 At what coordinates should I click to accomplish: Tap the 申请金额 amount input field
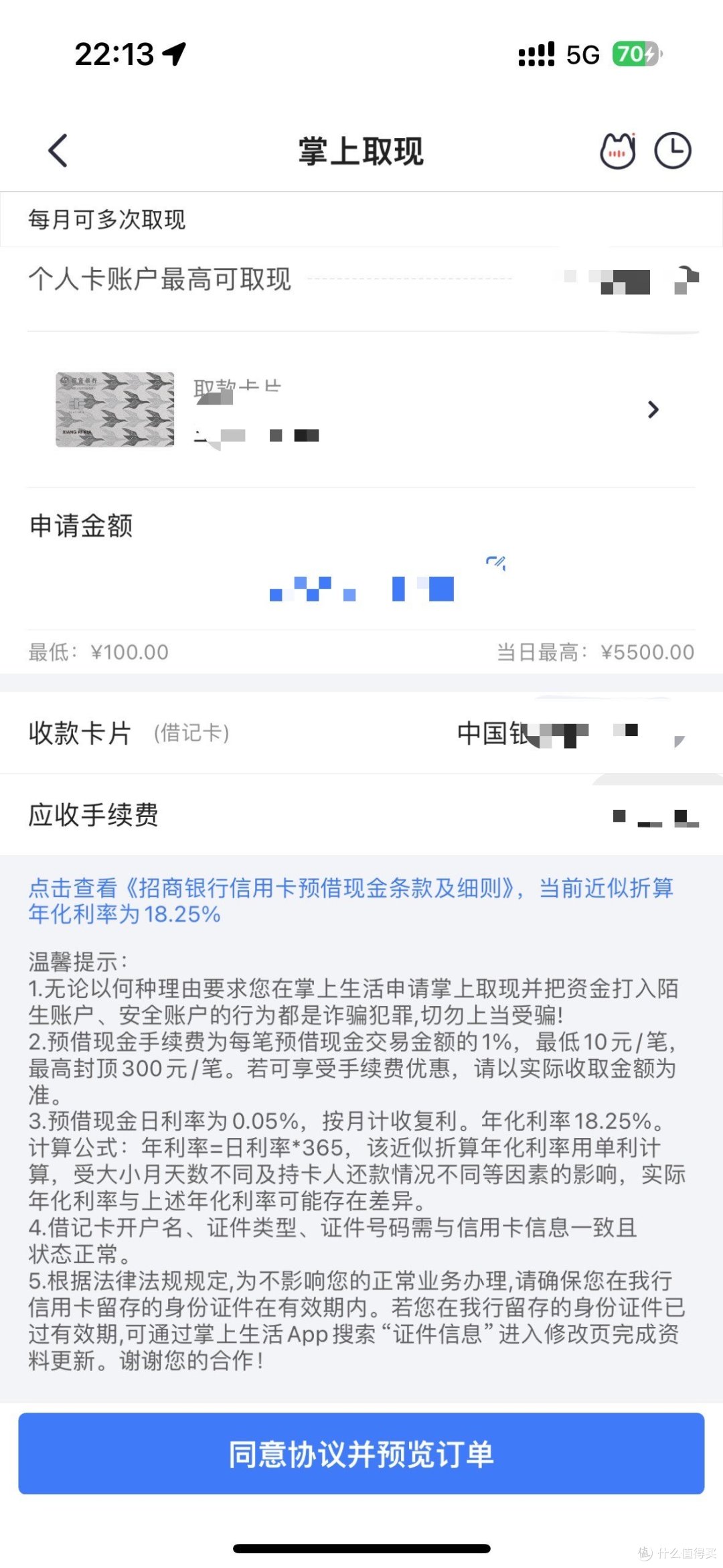click(361, 588)
